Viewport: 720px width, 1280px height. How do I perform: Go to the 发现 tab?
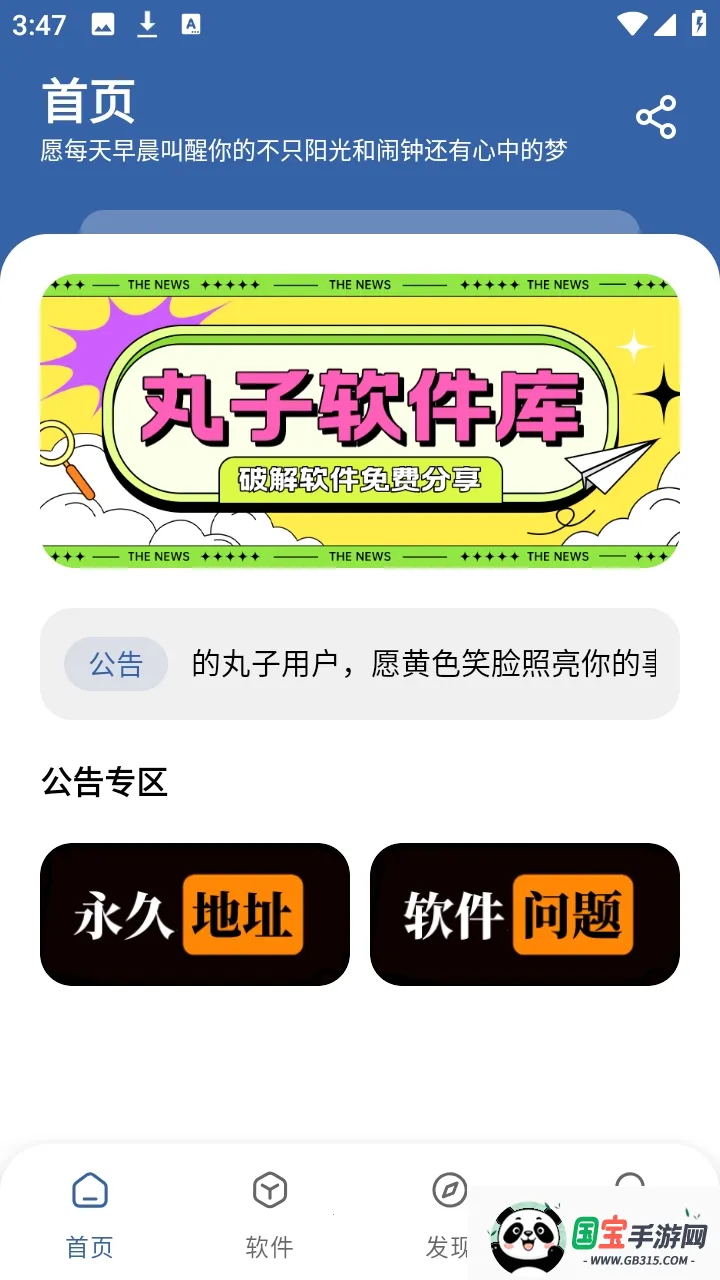(449, 1215)
